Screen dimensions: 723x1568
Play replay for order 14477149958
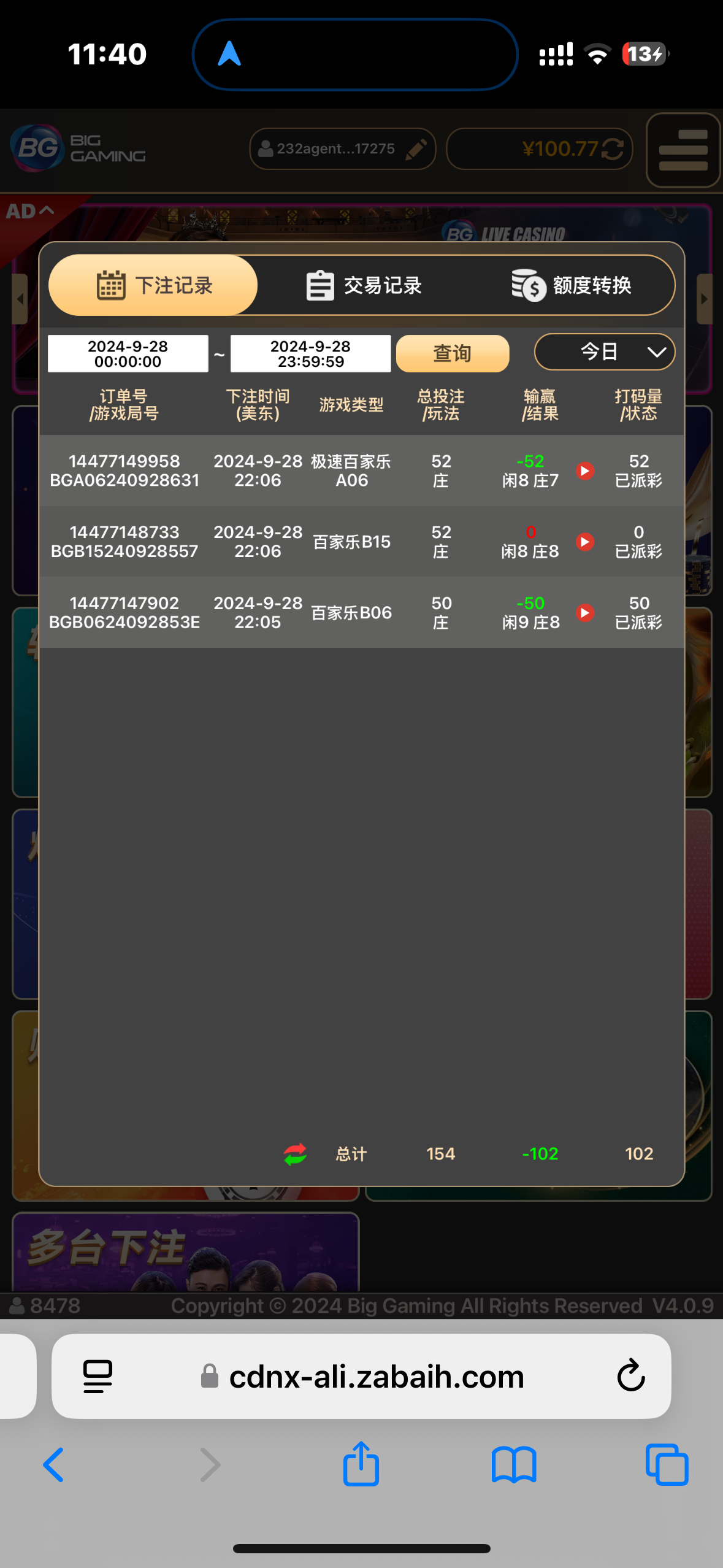pos(585,471)
